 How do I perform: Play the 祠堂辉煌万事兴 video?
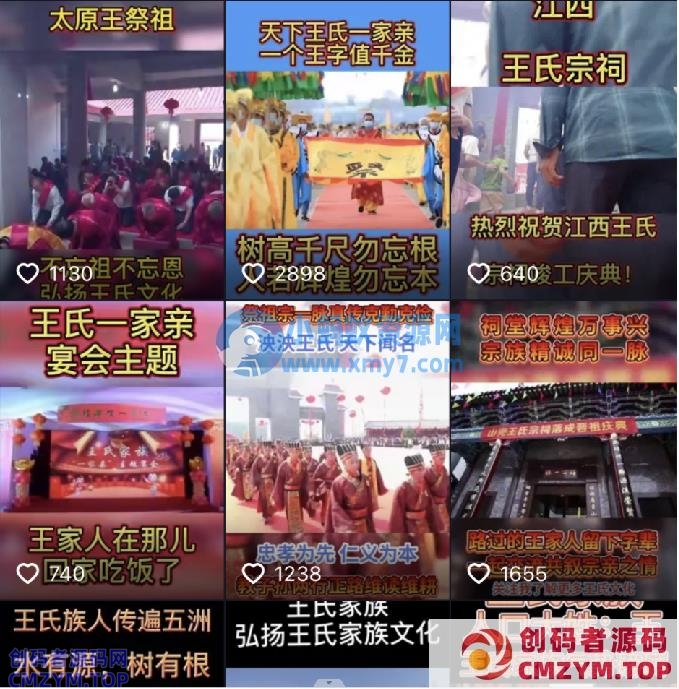(x=564, y=450)
